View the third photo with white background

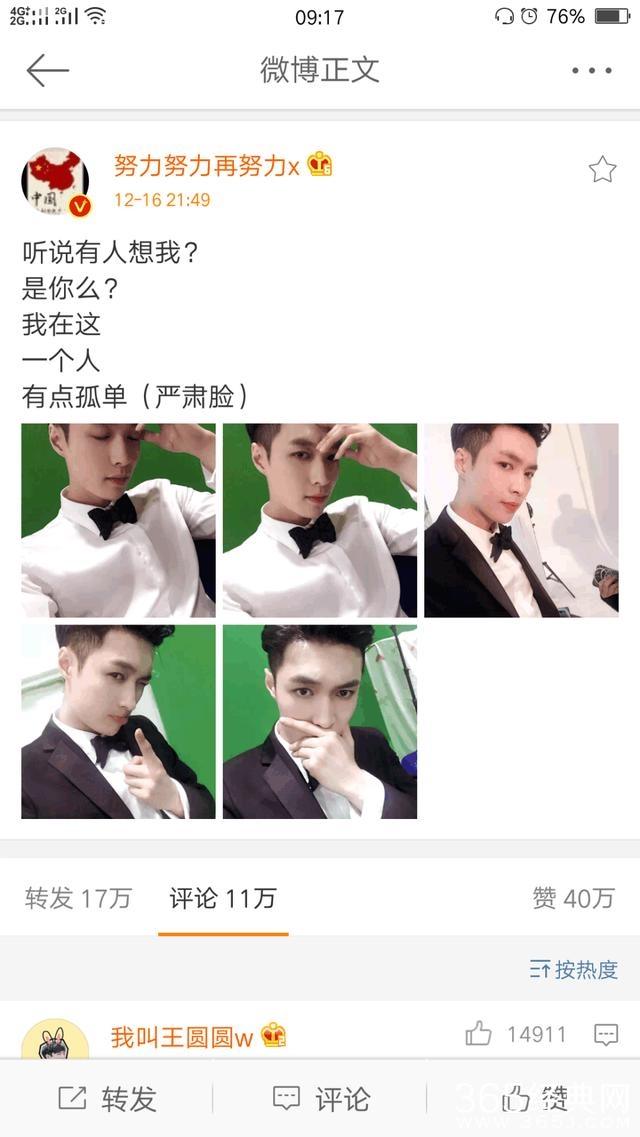(x=521, y=520)
